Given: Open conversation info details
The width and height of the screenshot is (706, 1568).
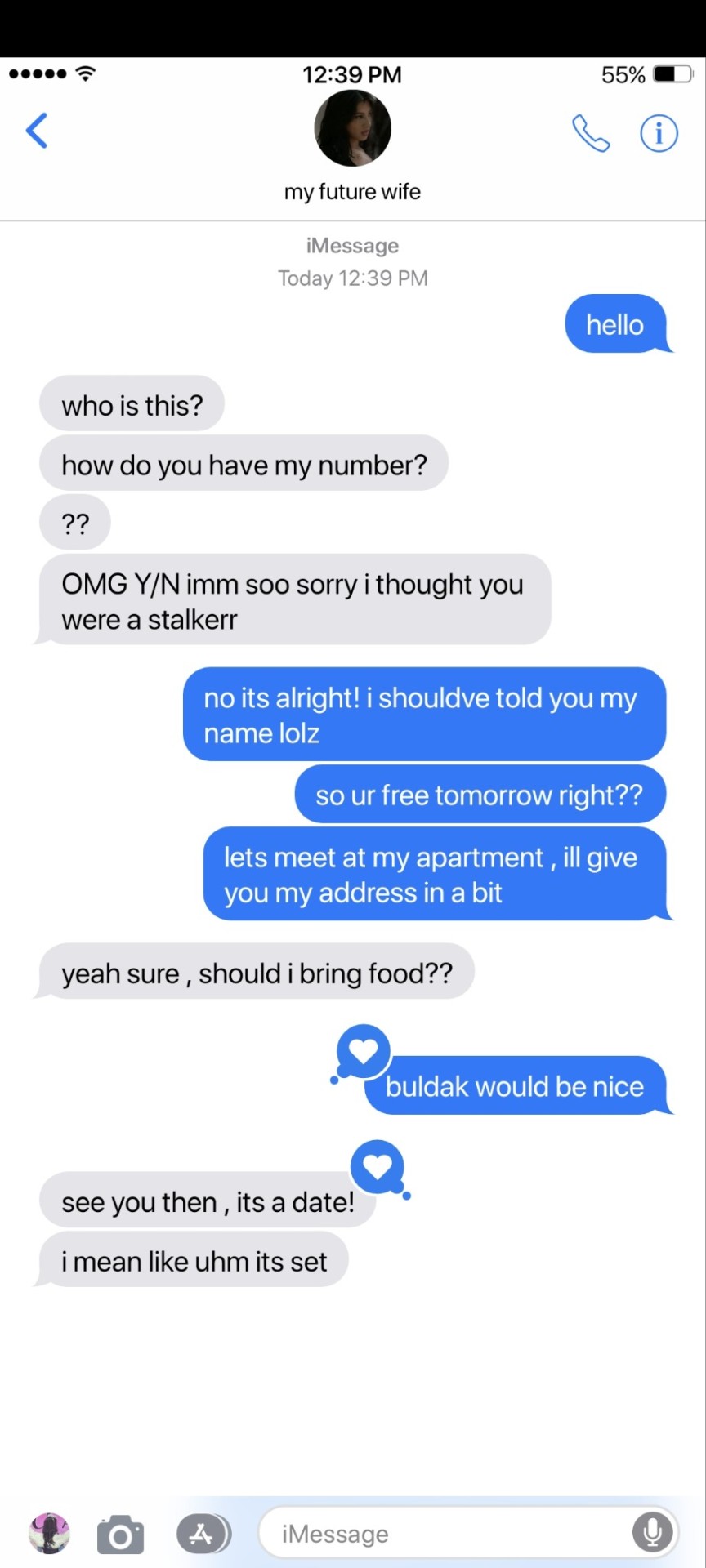Looking at the screenshot, I should click(659, 132).
